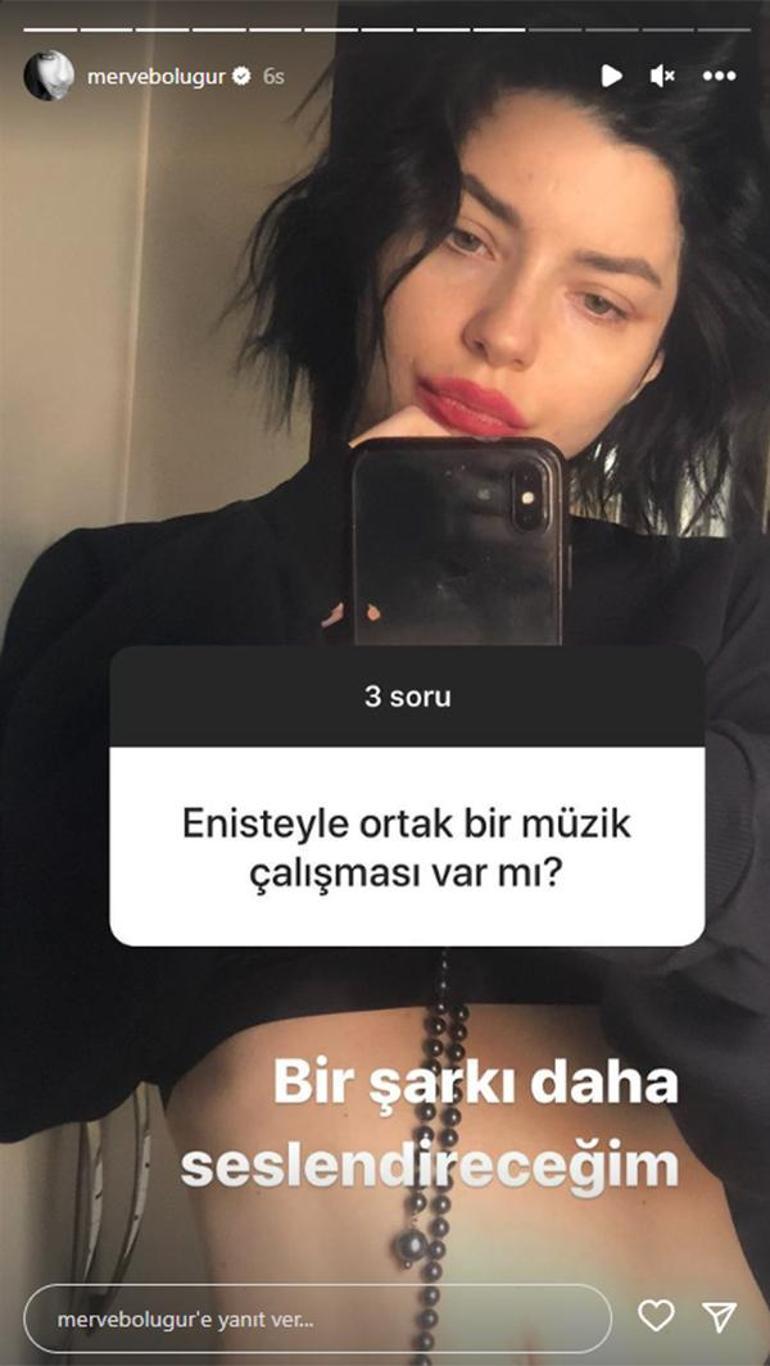Open the three-dot overflow menu
The width and height of the screenshot is (770, 1366).
point(719,76)
